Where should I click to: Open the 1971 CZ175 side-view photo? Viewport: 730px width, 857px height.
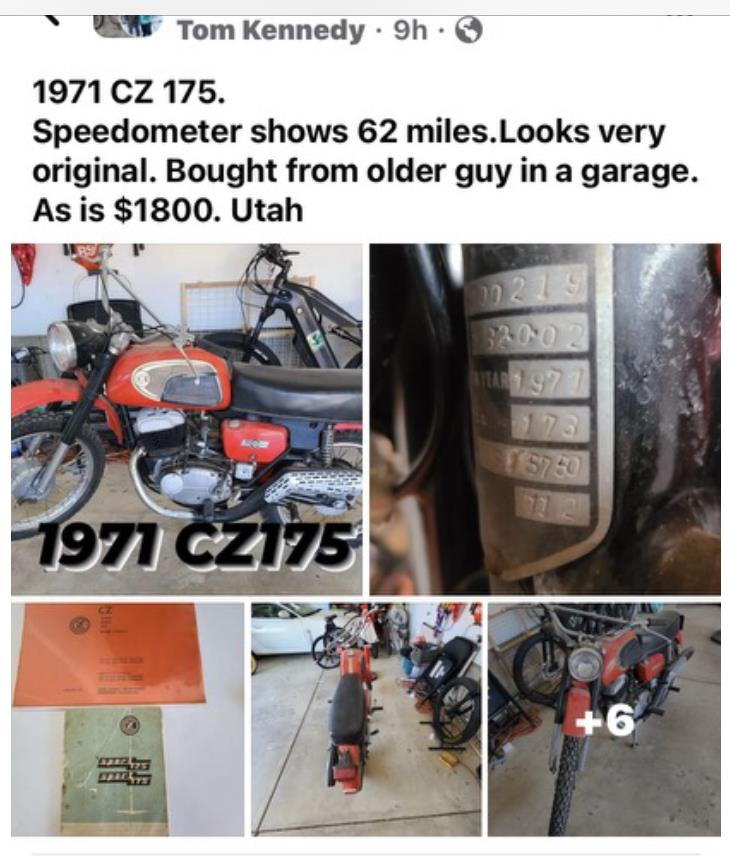[187, 419]
